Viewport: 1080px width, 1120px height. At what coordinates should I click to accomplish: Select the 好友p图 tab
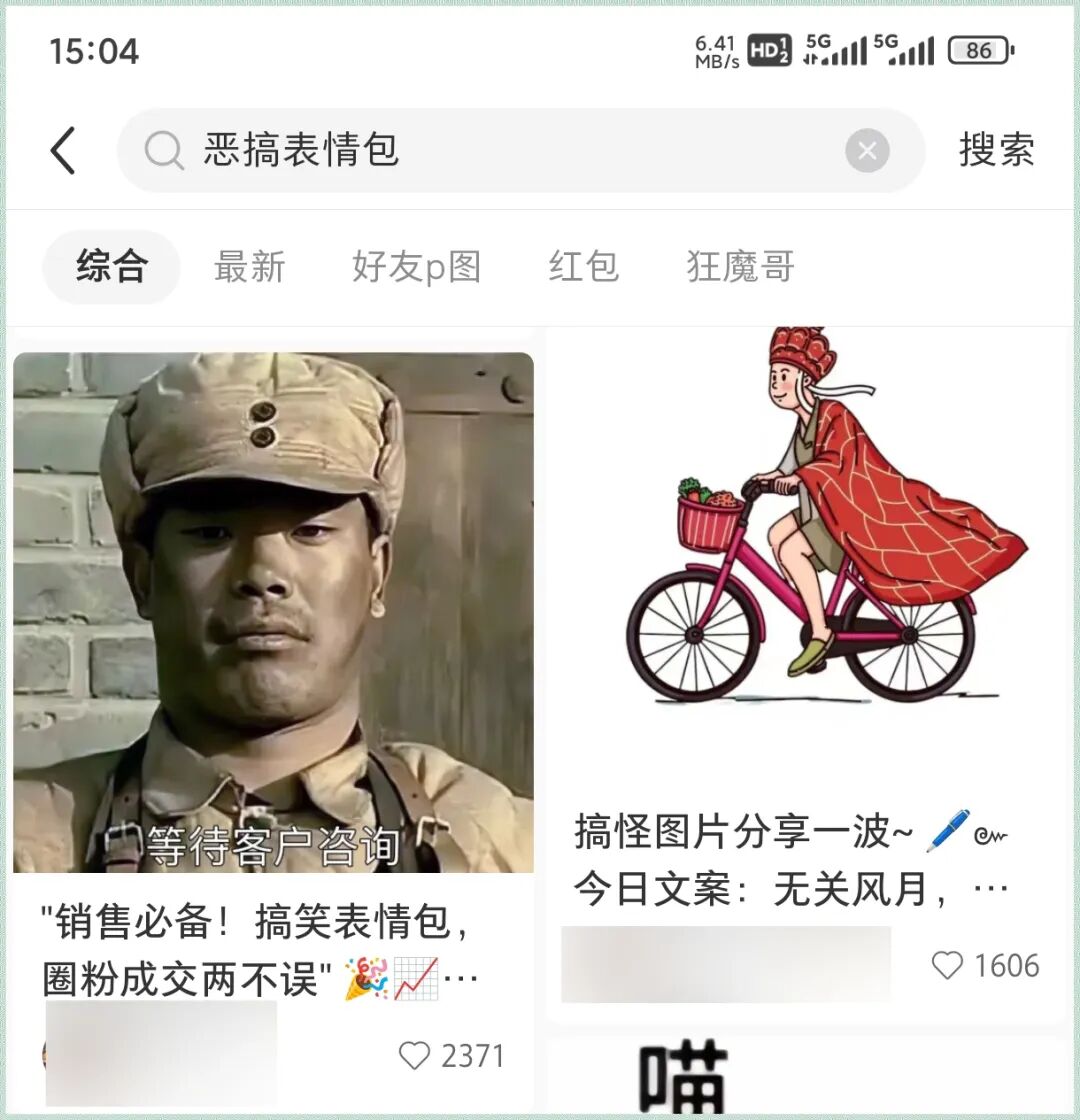tap(416, 267)
